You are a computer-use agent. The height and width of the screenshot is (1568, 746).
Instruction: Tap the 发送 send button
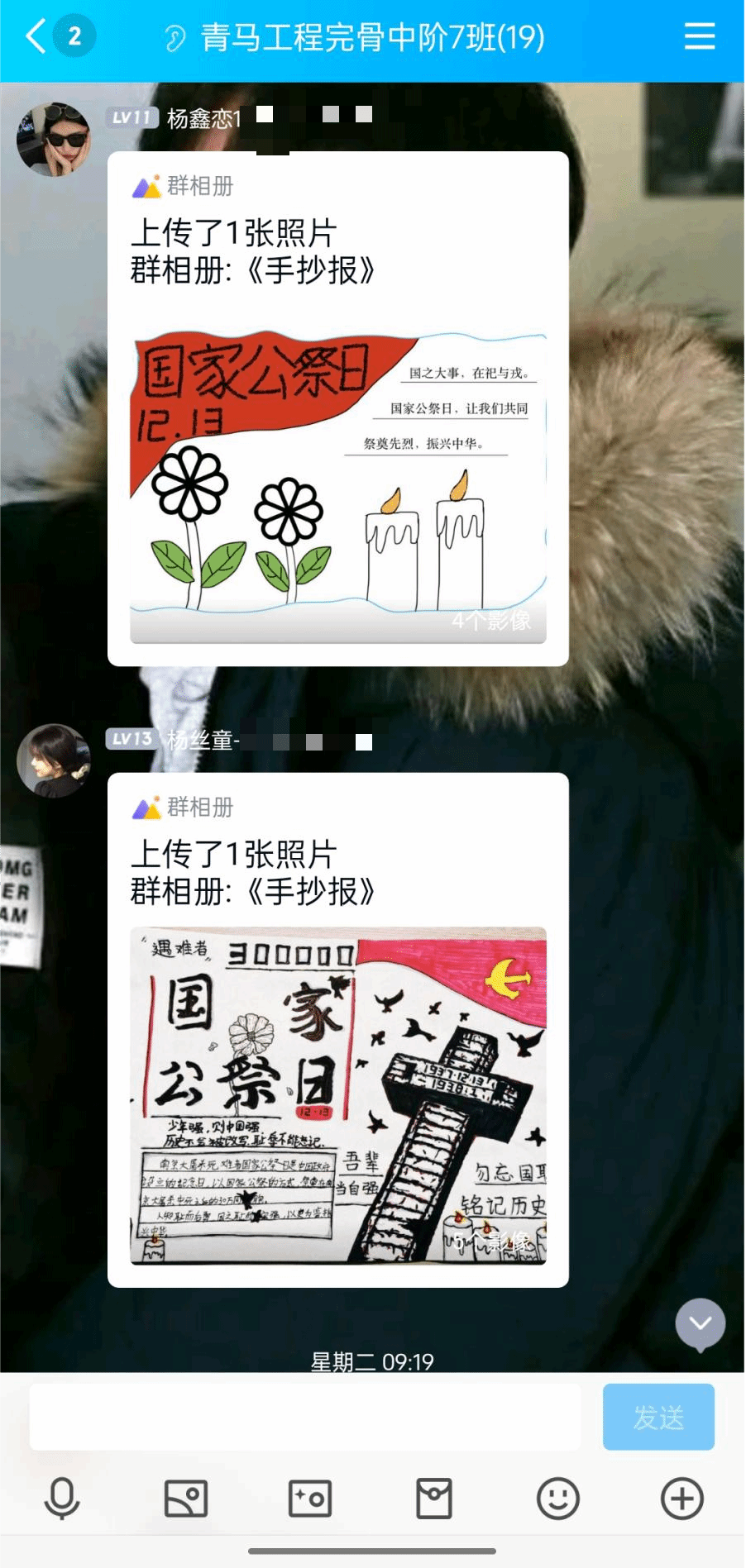(x=658, y=1417)
